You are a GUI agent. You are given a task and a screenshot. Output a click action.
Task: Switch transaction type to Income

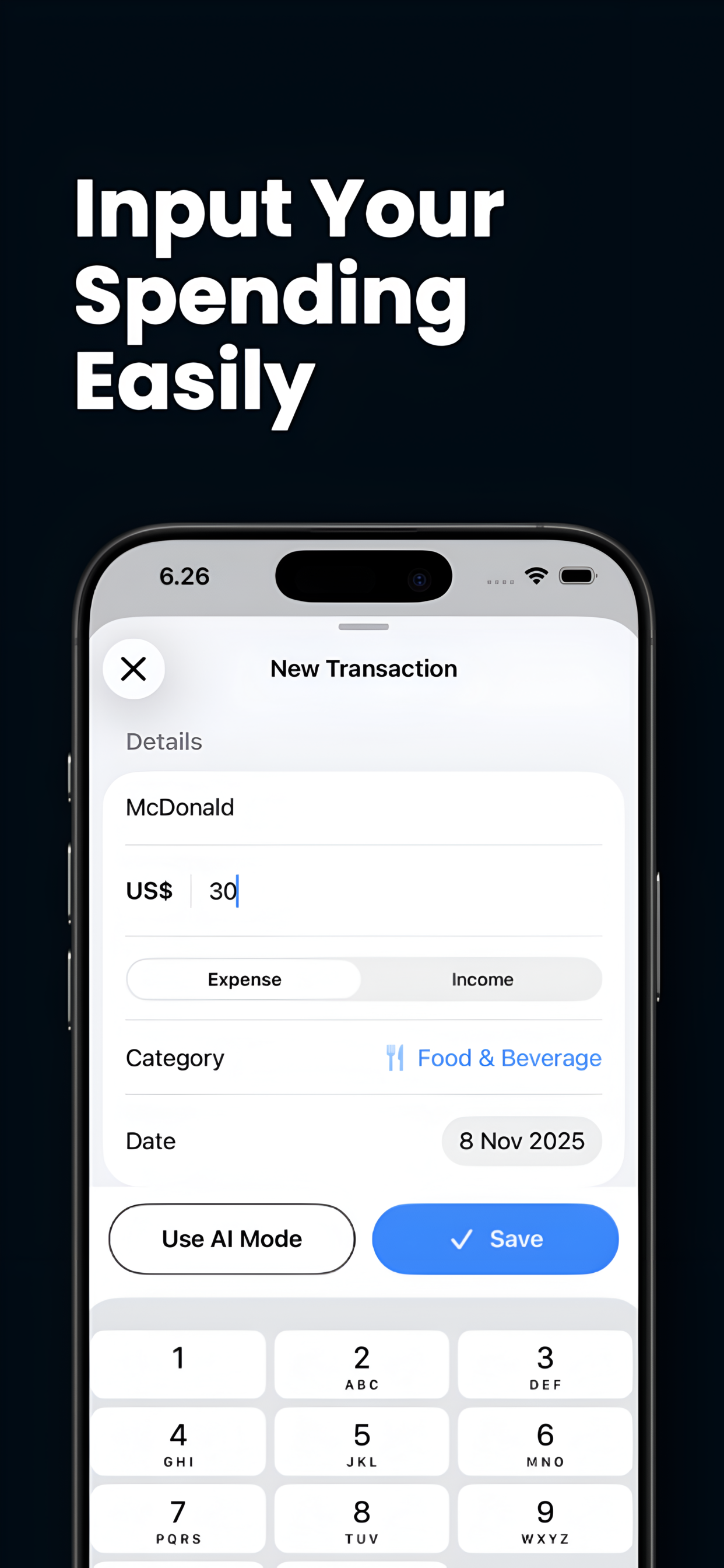pyautogui.click(x=482, y=979)
